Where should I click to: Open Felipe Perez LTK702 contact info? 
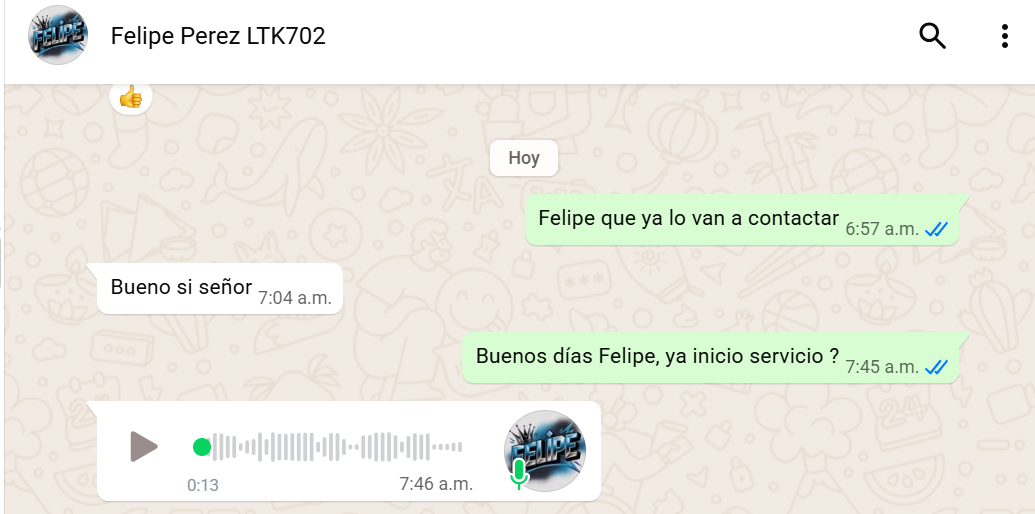pyautogui.click(x=218, y=37)
